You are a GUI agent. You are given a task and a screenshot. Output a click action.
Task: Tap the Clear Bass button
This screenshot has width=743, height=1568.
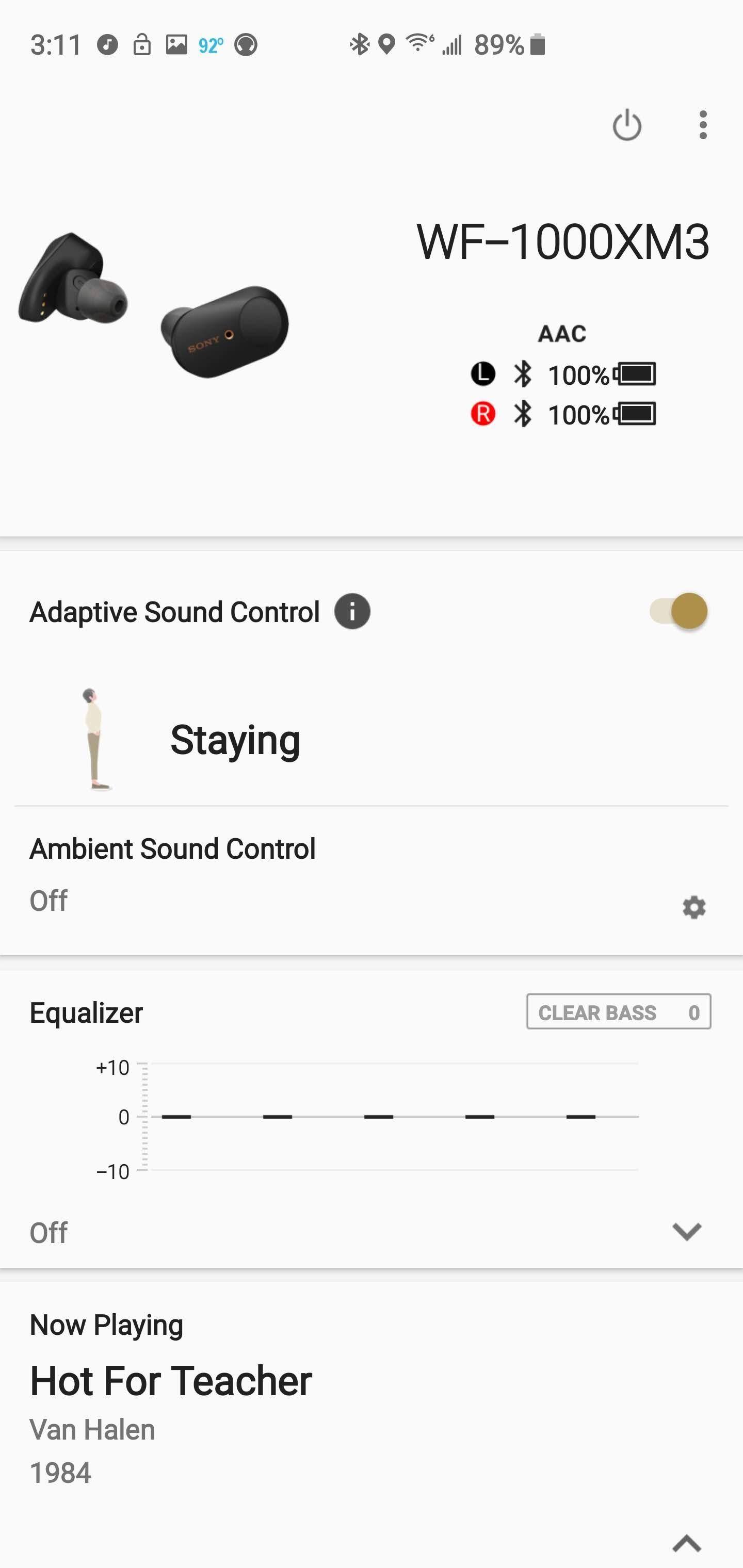click(618, 1012)
